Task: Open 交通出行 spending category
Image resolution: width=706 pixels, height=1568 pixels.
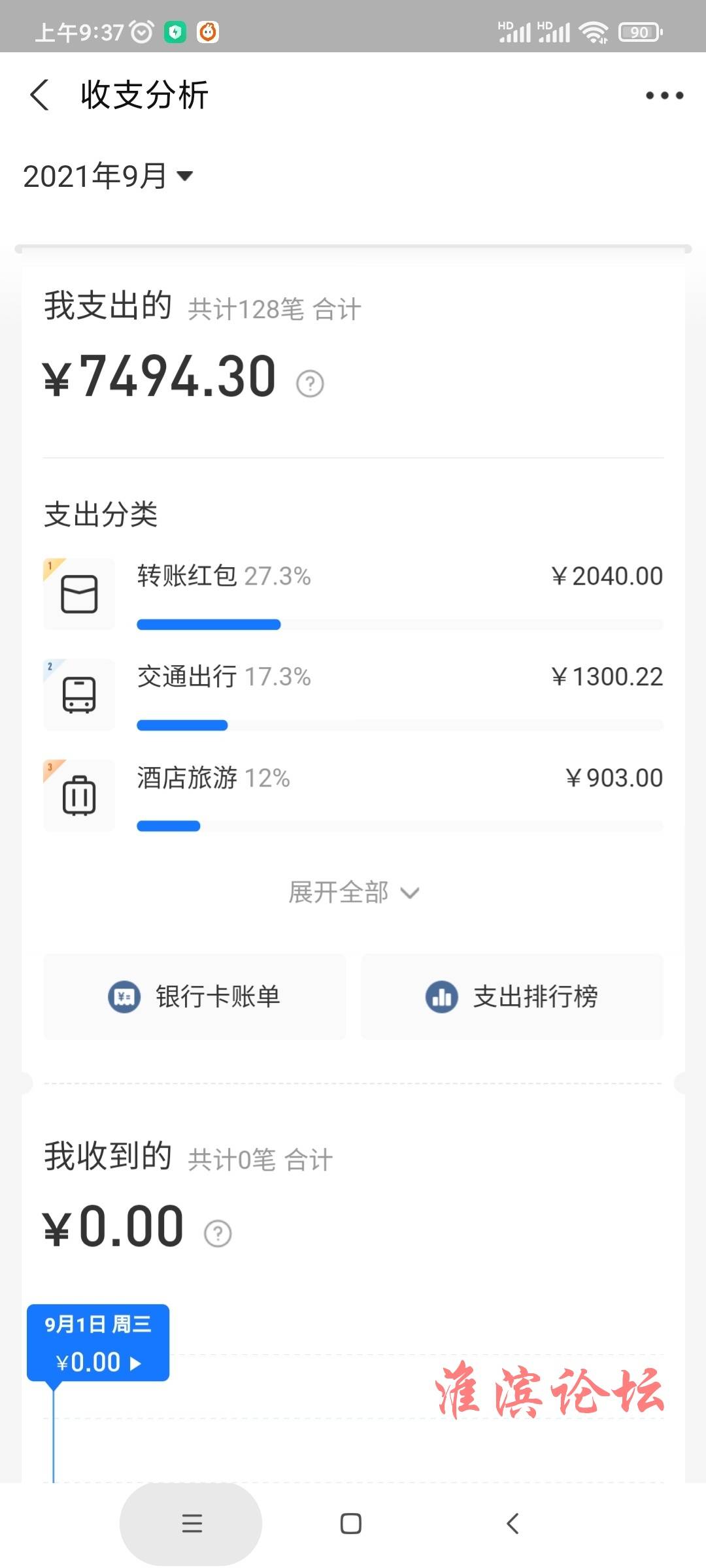Action: 353,694
